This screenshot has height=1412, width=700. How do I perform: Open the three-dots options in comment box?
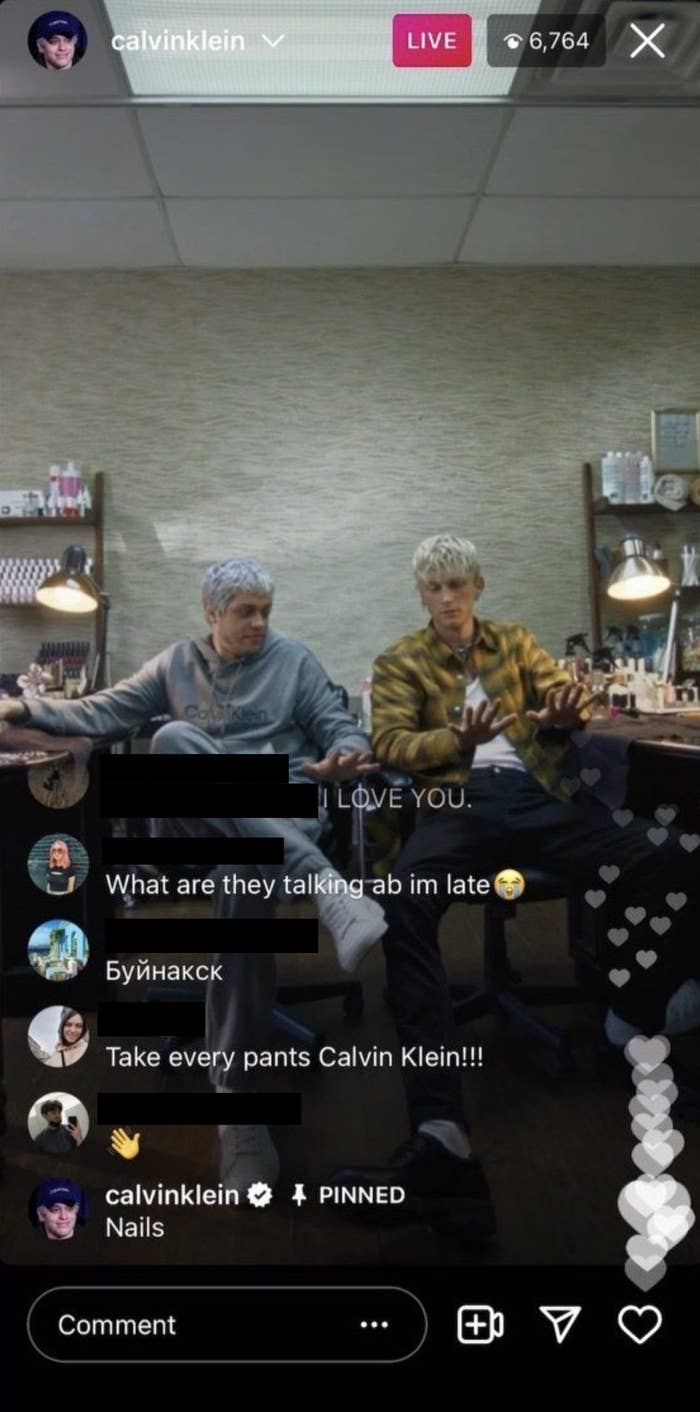pos(374,1324)
